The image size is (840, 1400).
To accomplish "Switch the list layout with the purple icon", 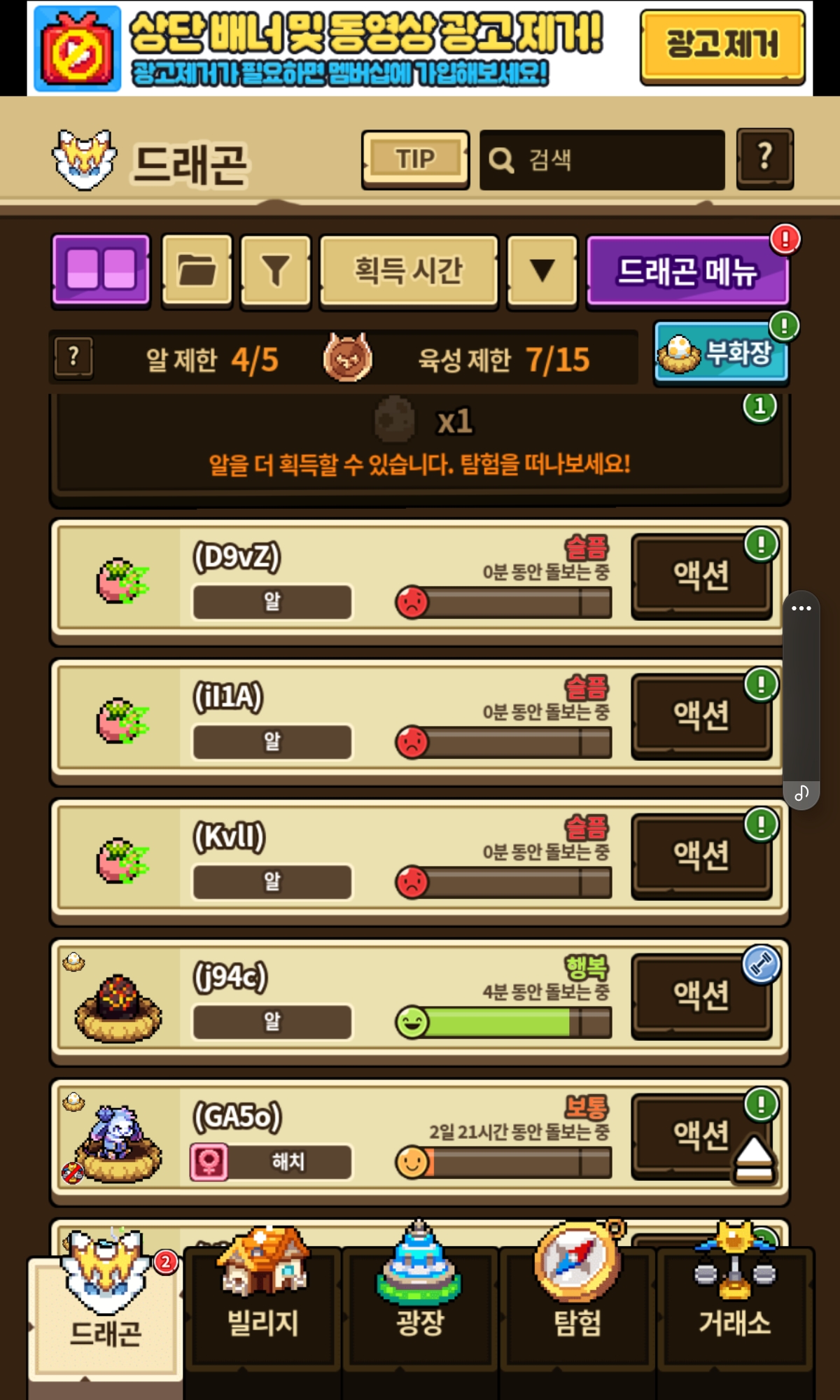I will [x=101, y=271].
